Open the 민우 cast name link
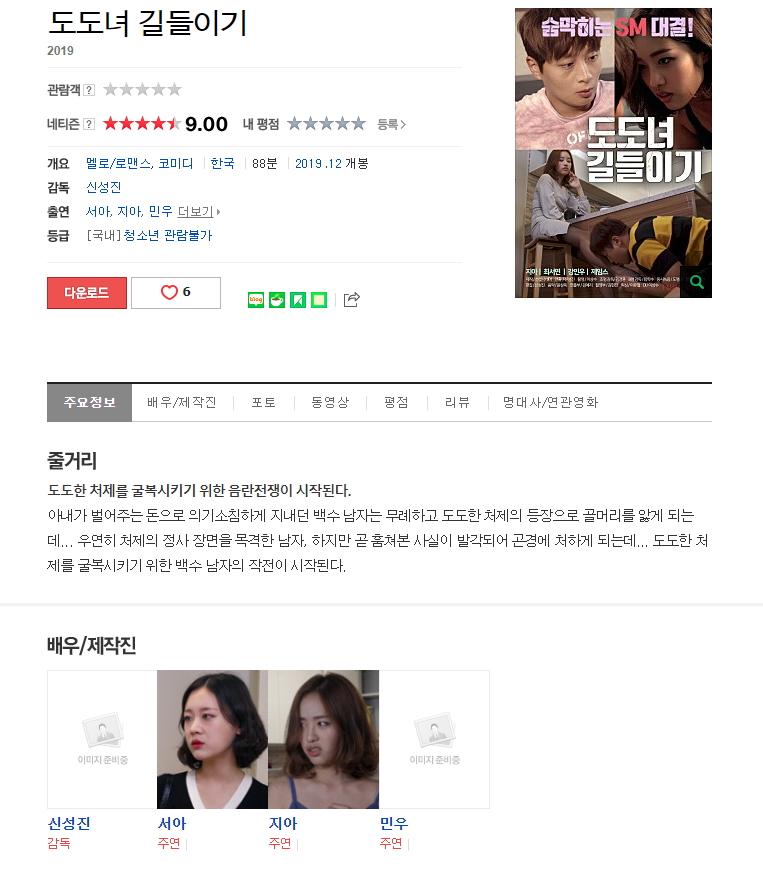This screenshot has width=763, height=874. (393, 824)
